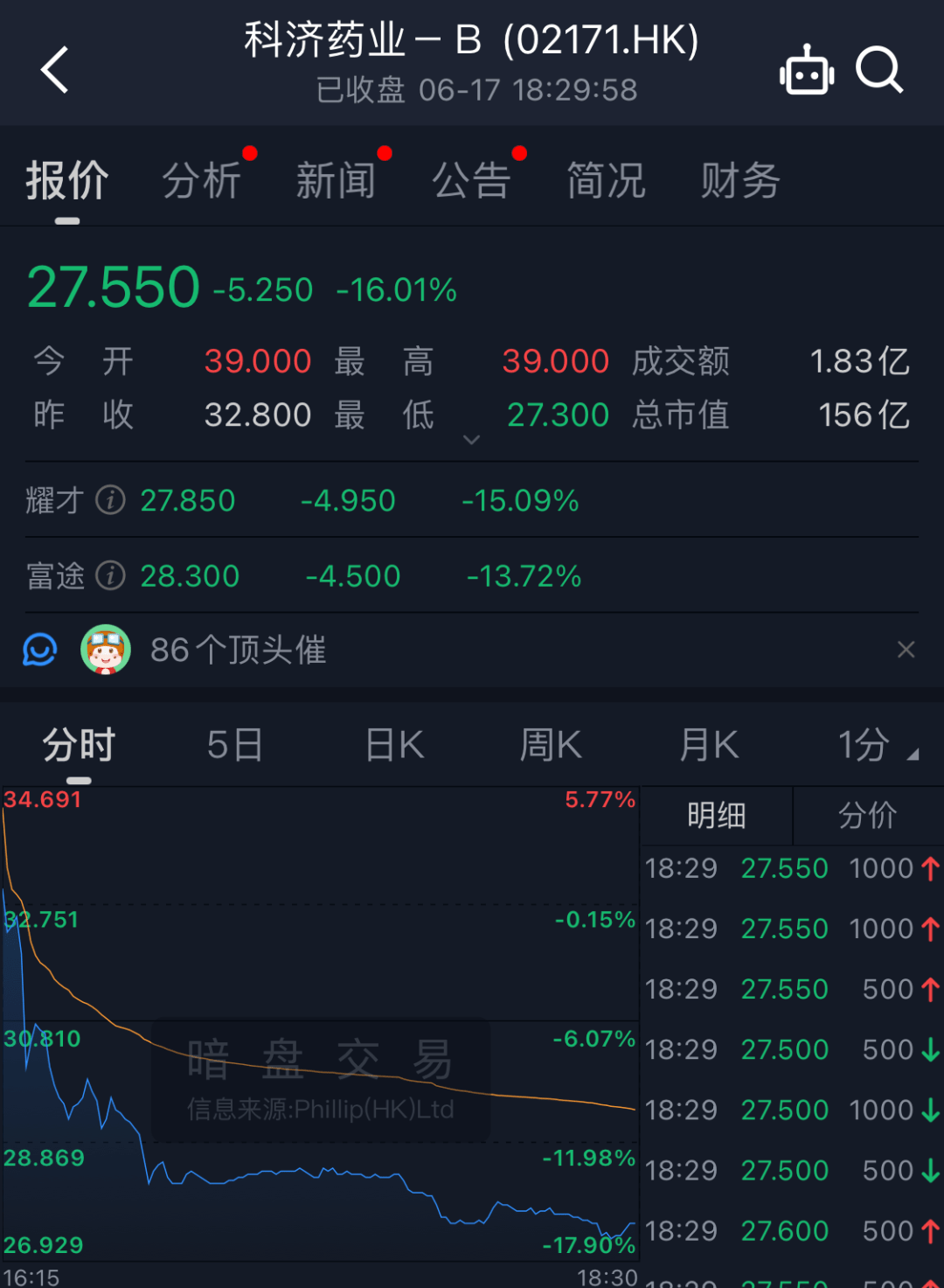Image resolution: width=944 pixels, height=1288 pixels.
Task: Switch to the 分价 panel
Action: coord(867,815)
